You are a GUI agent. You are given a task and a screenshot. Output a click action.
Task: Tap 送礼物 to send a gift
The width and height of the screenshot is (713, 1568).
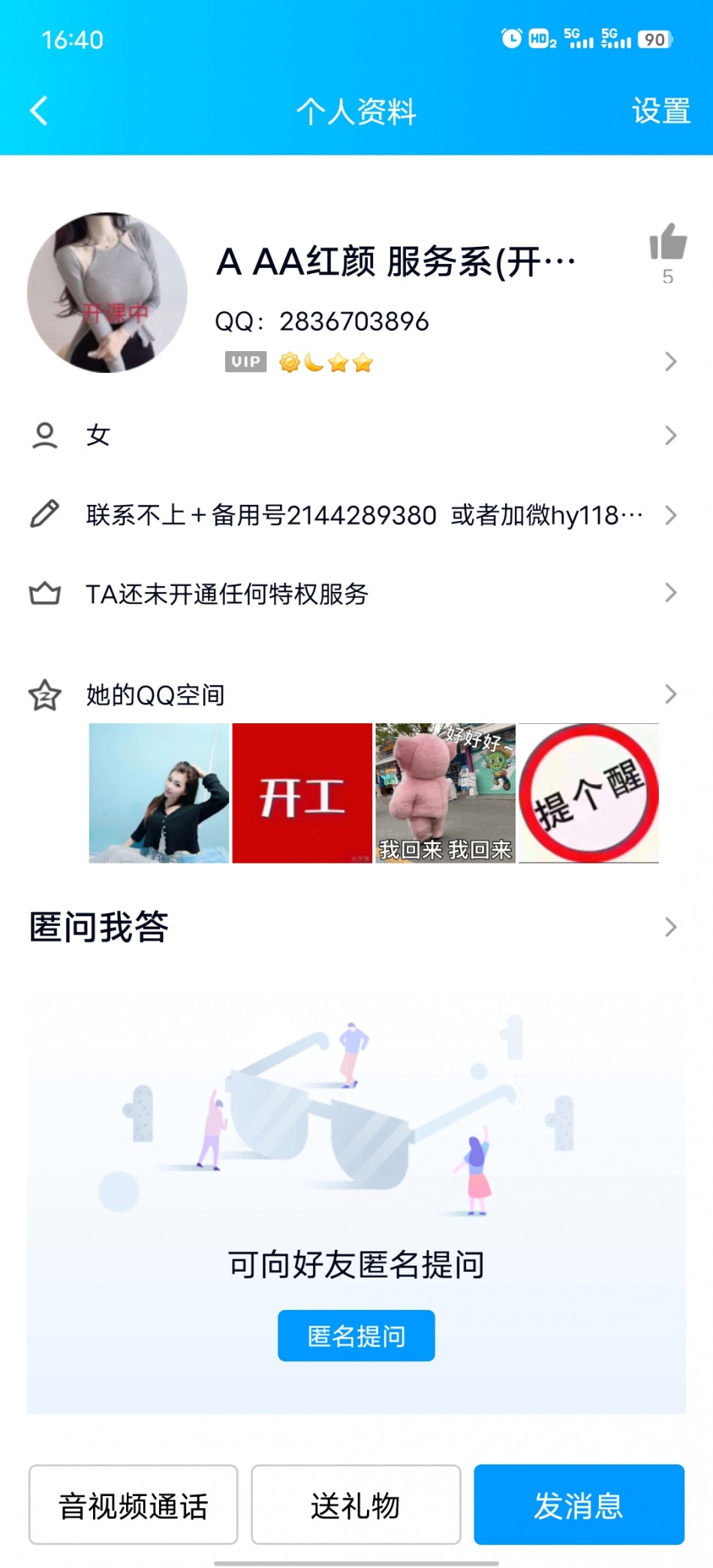coord(356,1505)
